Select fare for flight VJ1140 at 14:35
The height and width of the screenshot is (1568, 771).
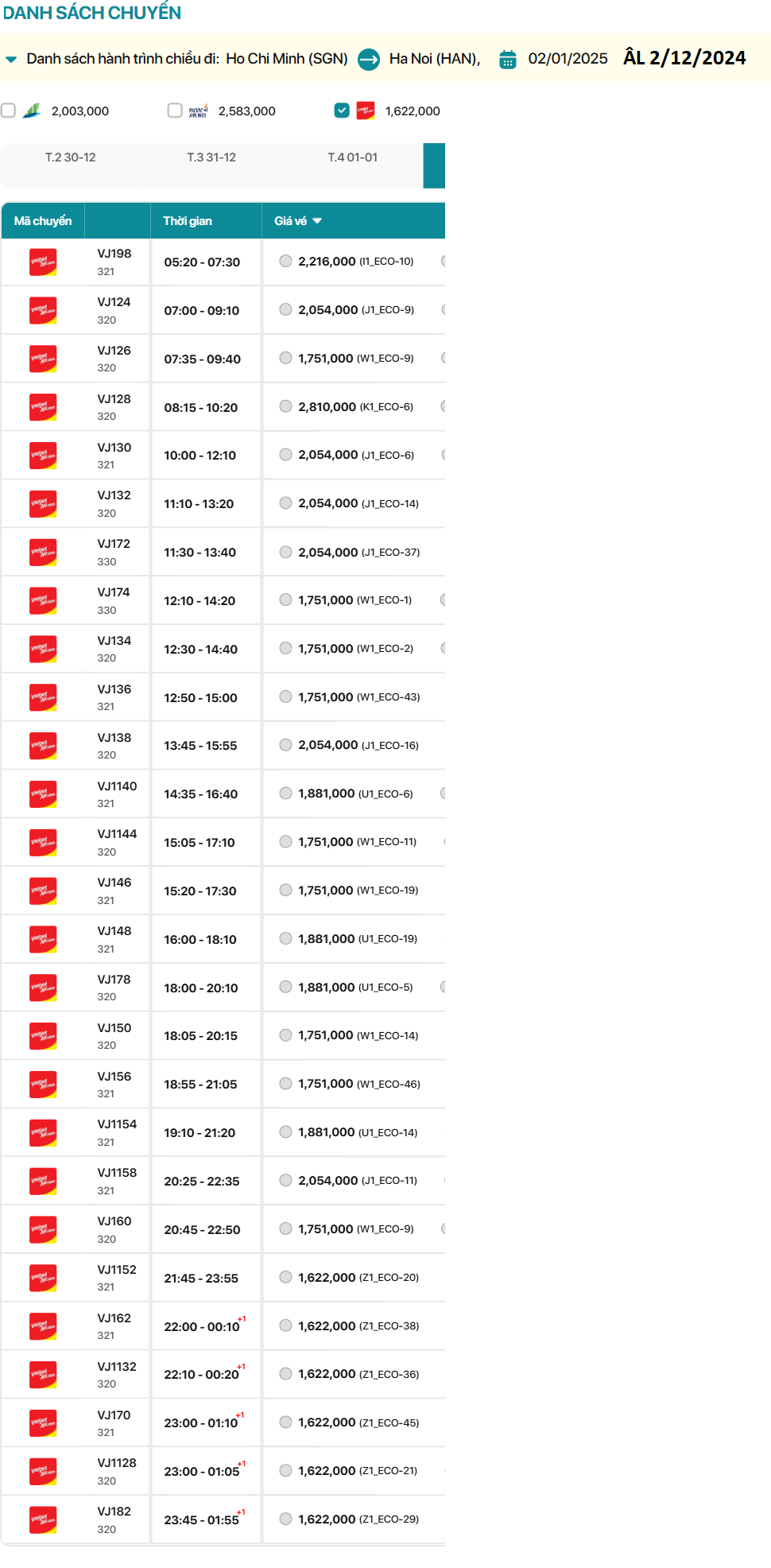[x=286, y=794]
